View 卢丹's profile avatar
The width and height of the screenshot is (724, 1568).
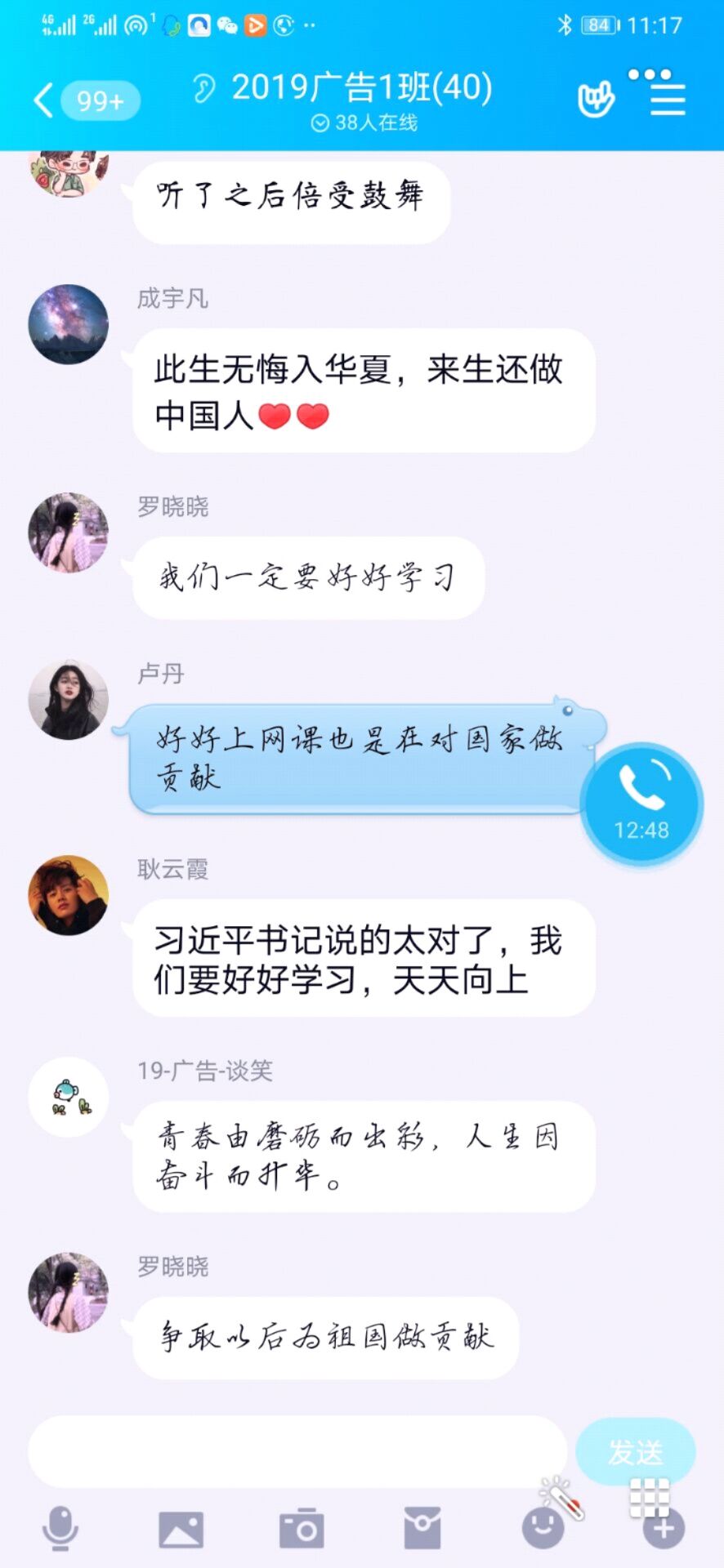pos(69,699)
